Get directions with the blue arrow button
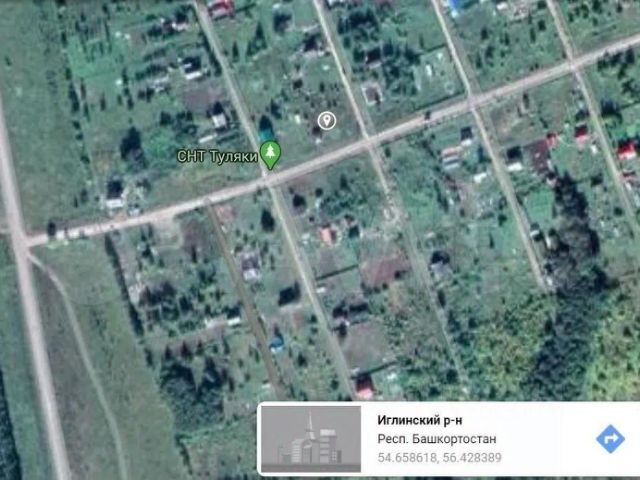This screenshot has height=480, width=640. [610, 439]
